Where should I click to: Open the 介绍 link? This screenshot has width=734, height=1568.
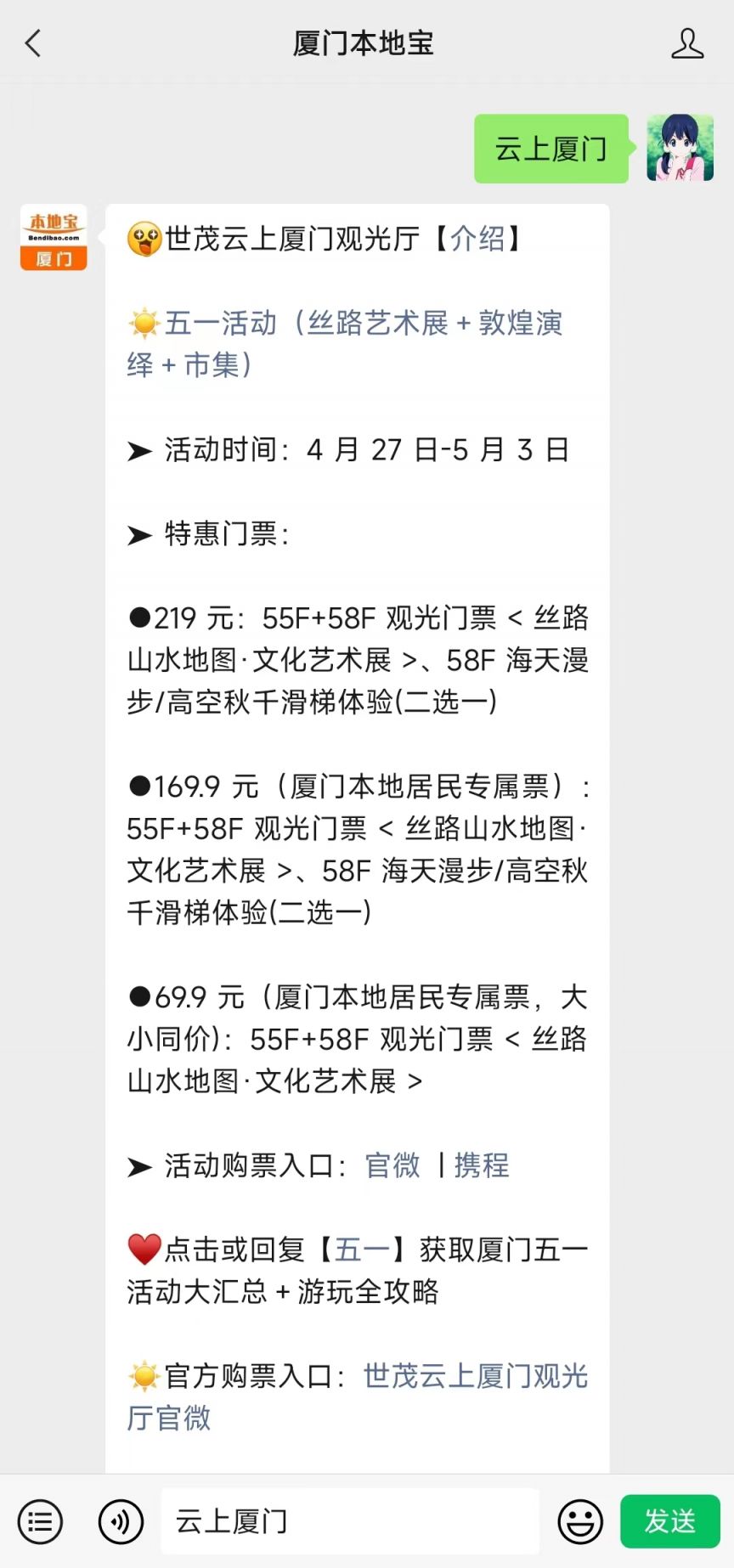coord(477,239)
